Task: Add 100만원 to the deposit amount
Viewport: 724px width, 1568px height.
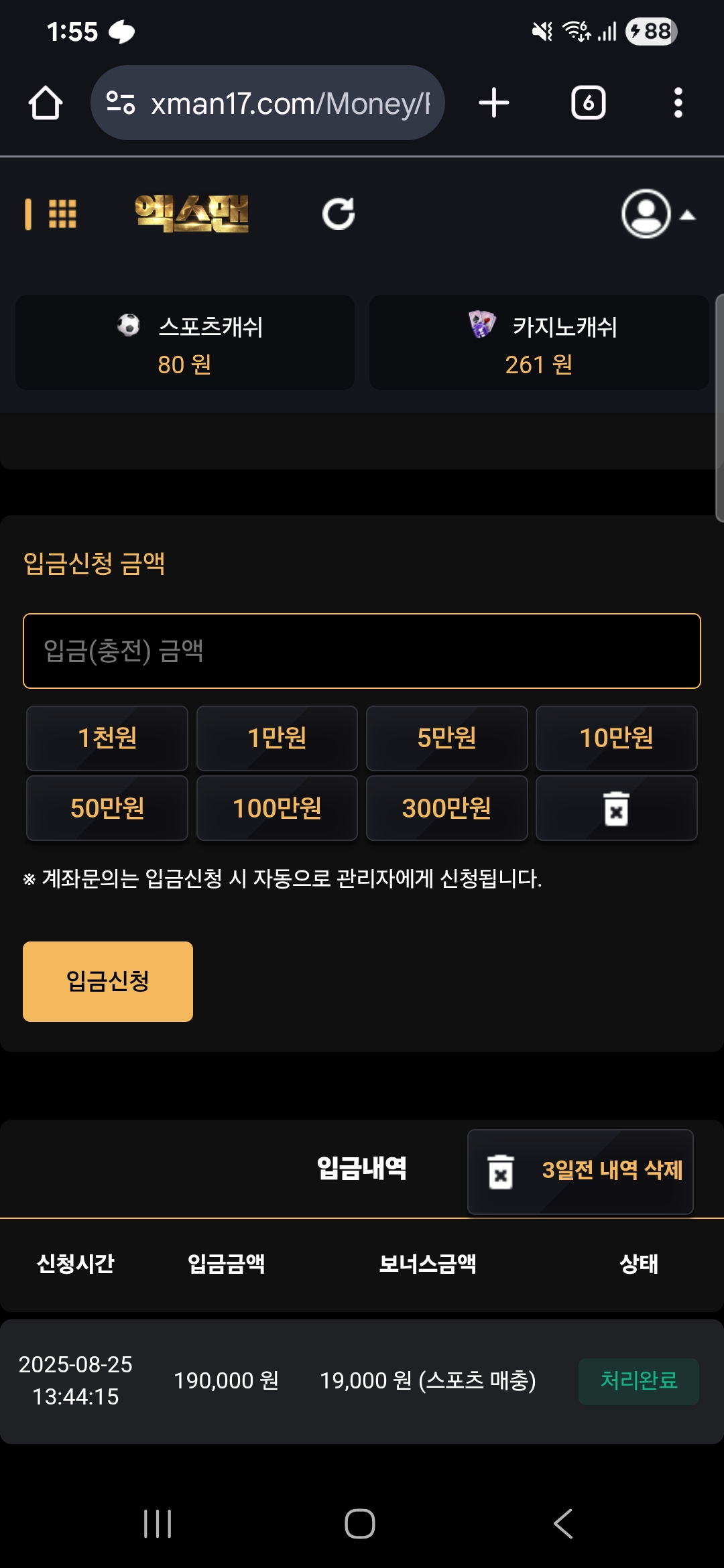Action: click(x=277, y=808)
